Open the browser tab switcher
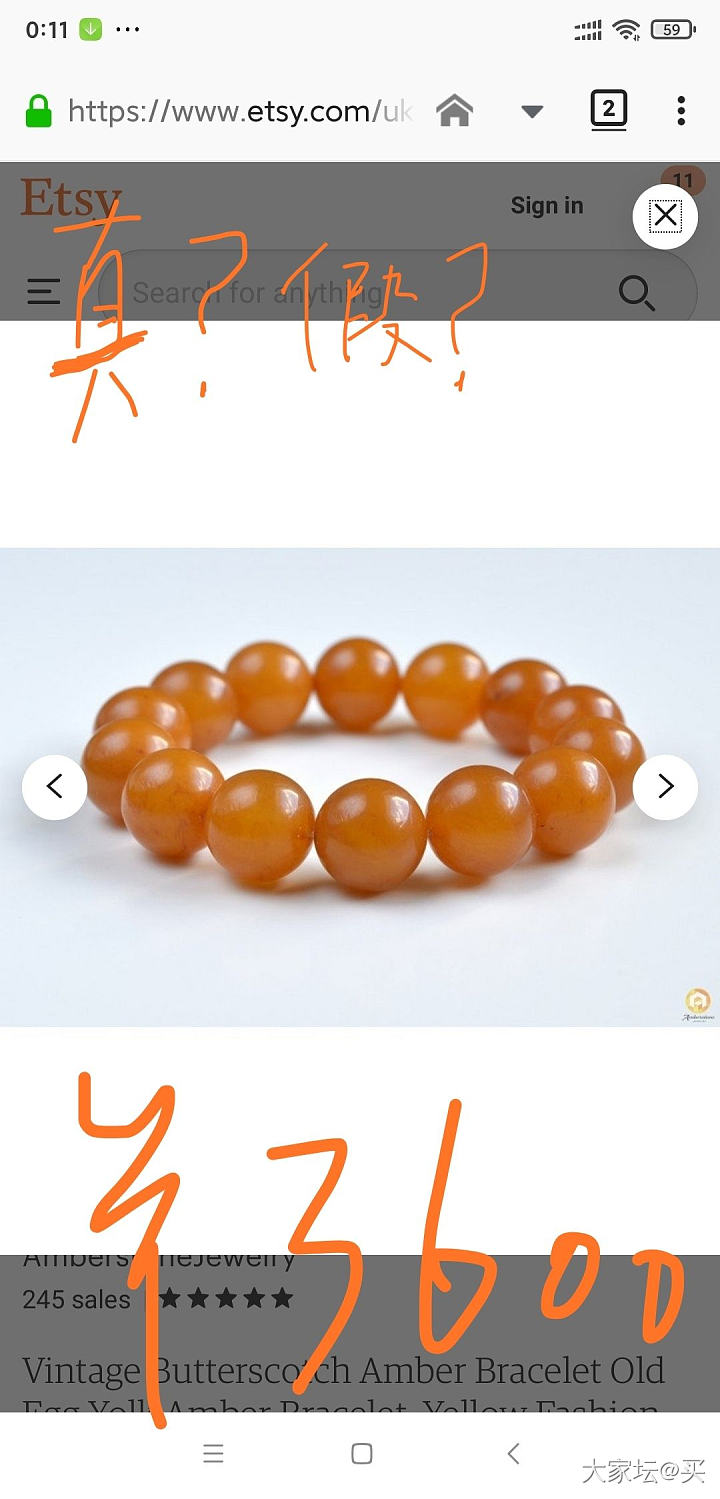The width and height of the screenshot is (720, 1499). click(x=608, y=109)
